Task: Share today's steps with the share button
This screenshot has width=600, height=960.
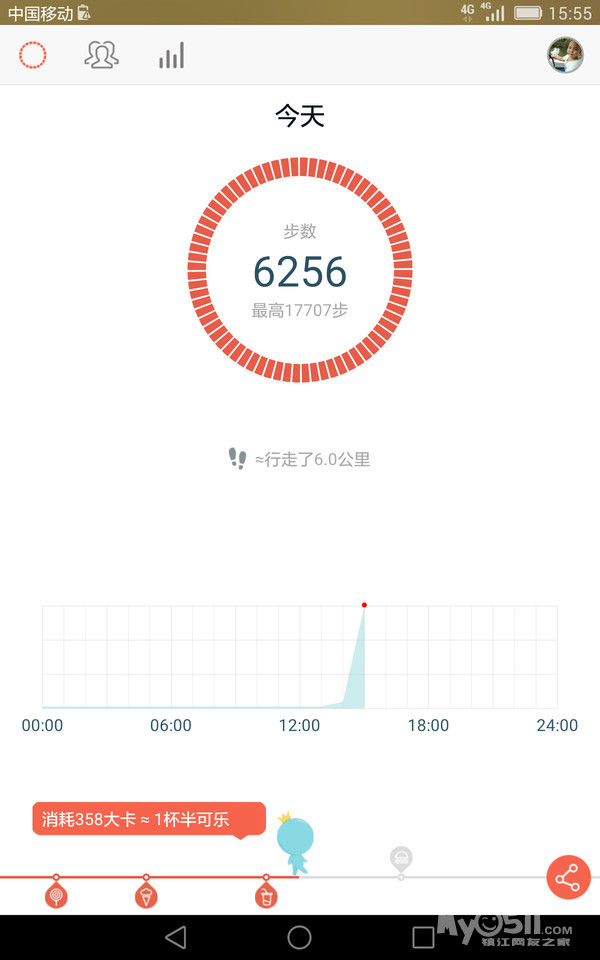Action: point(568,877)
